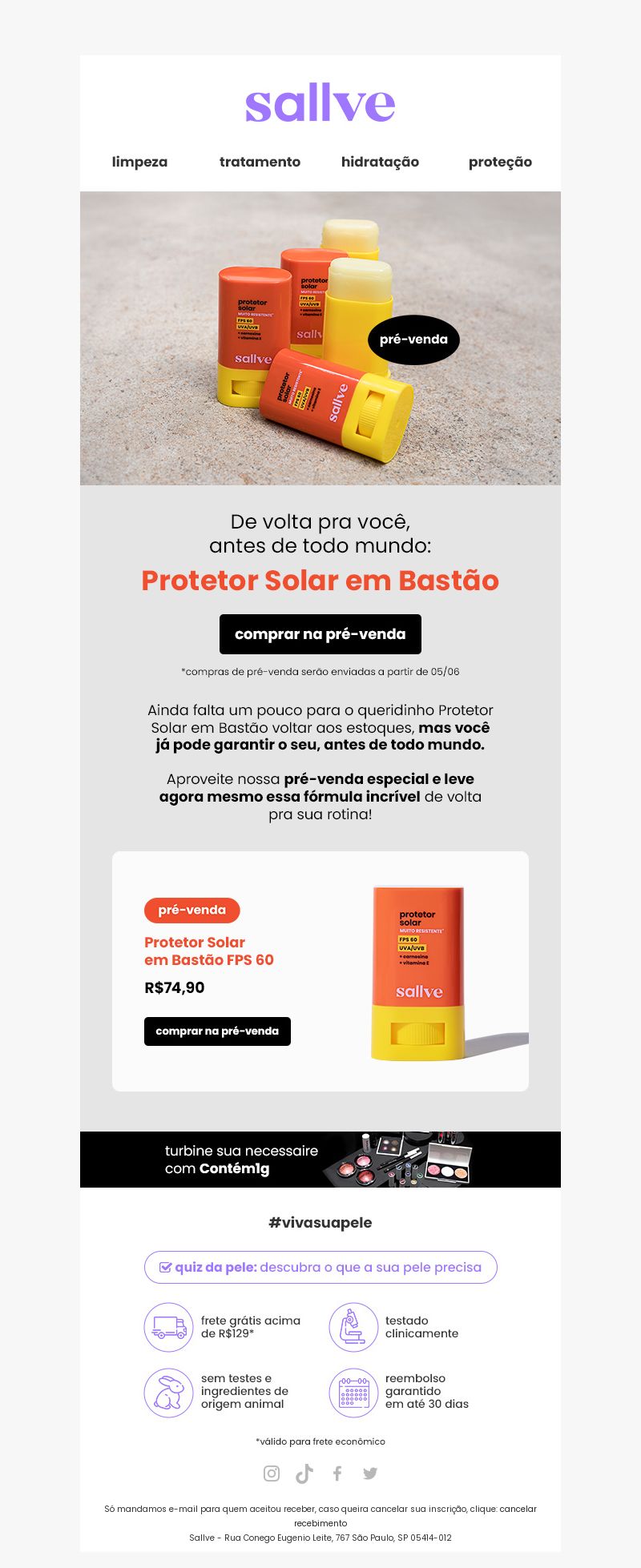Open Sallve's Instagram profile
Screen dimensions: 641x1568
coord(272,1474)
